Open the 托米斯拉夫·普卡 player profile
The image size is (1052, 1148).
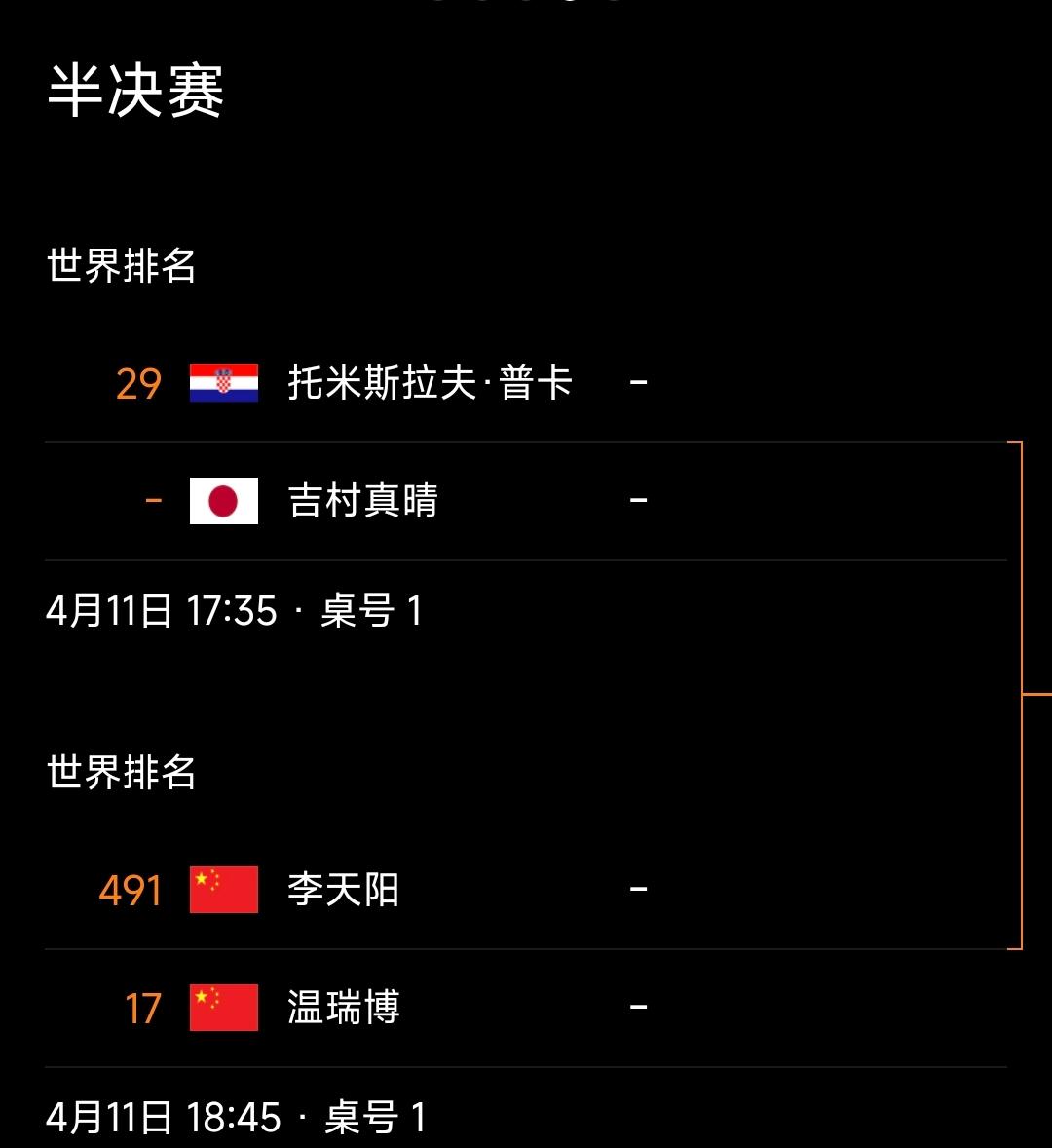(429, 384)
